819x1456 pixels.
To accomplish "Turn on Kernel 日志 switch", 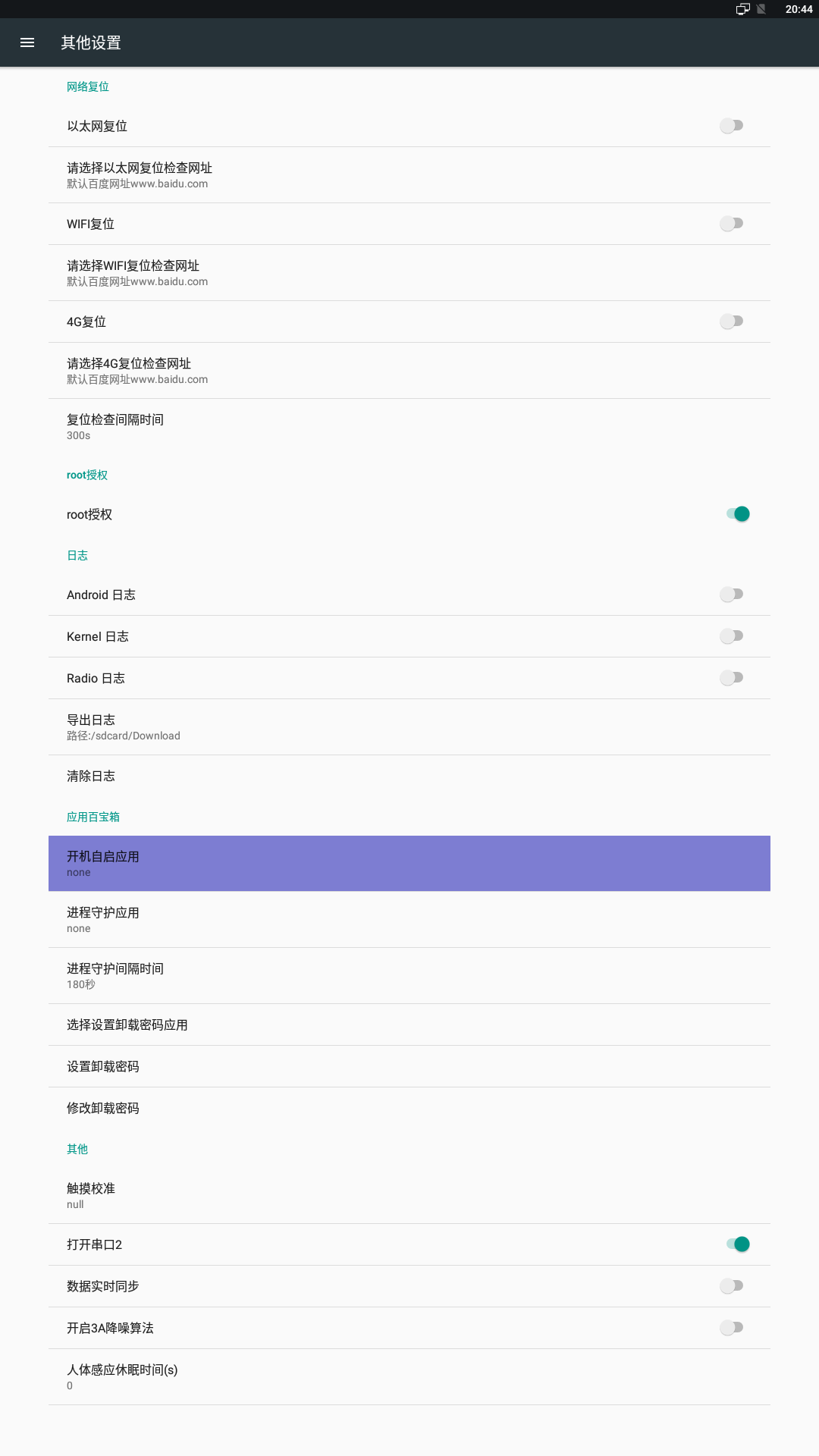I will coord(732,636).
